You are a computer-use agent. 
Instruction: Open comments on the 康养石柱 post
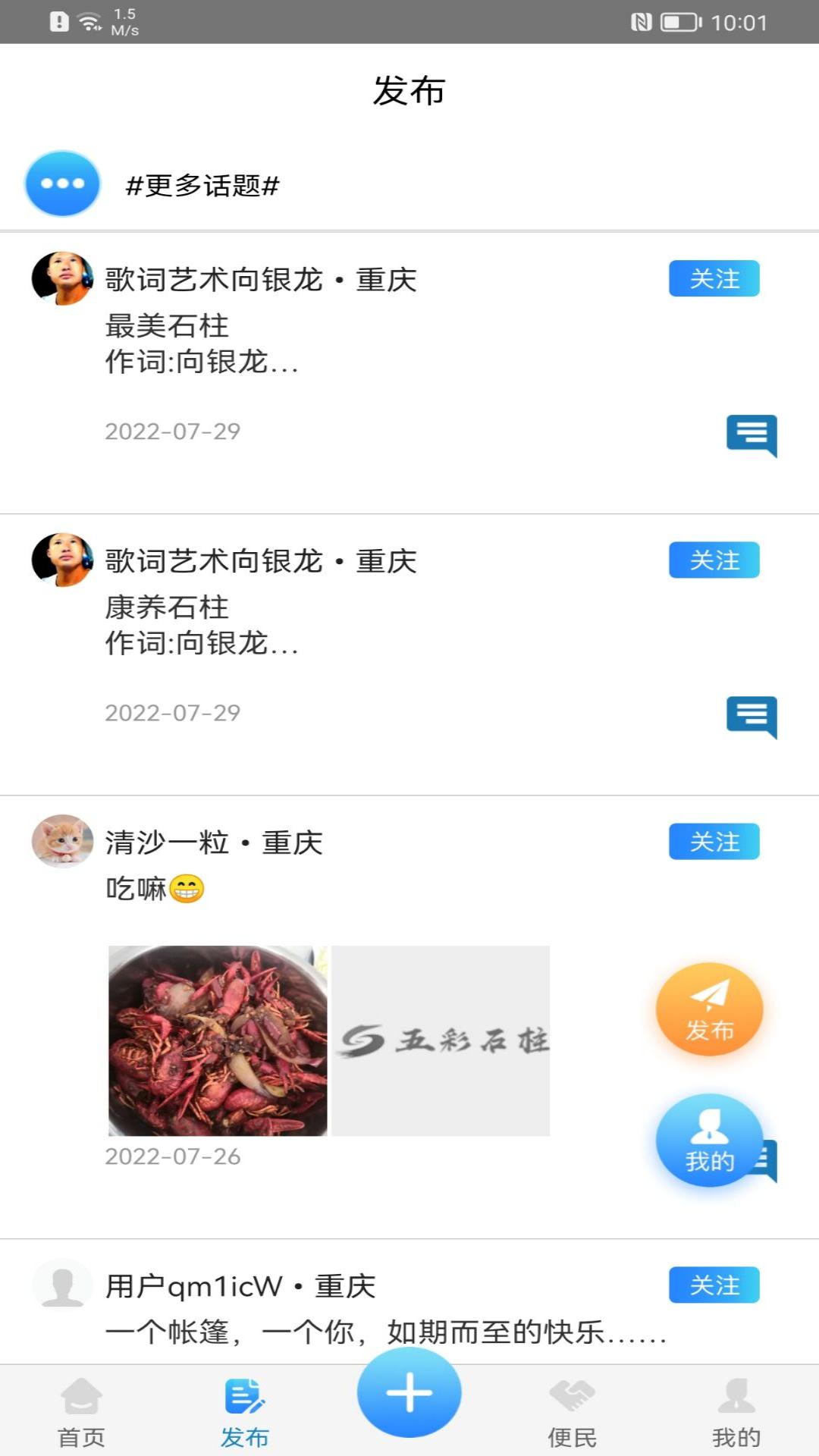click(x=751, y=717)
